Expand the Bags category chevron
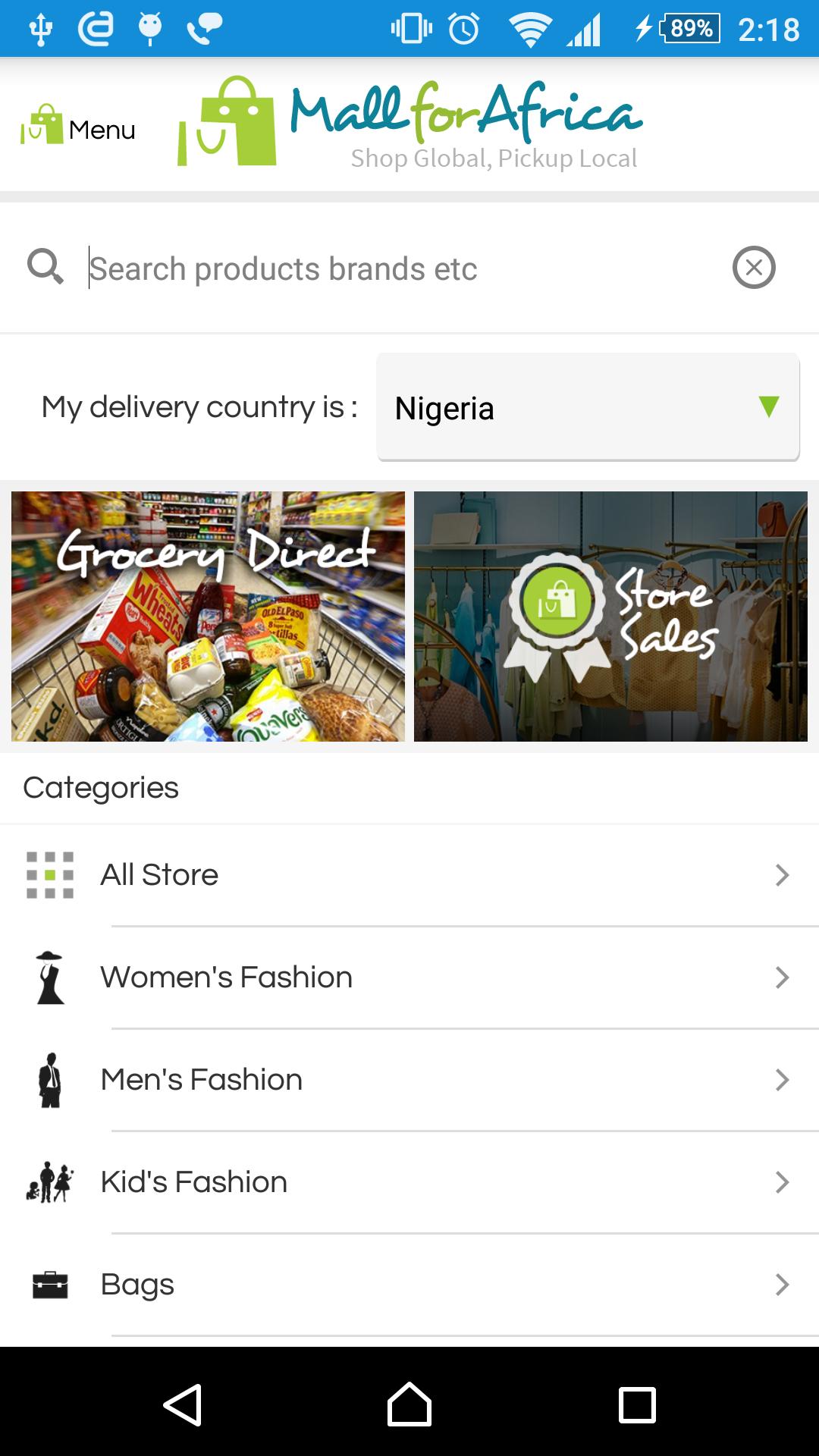Viewport: 819px width, 1456px height. [781, 1284]
